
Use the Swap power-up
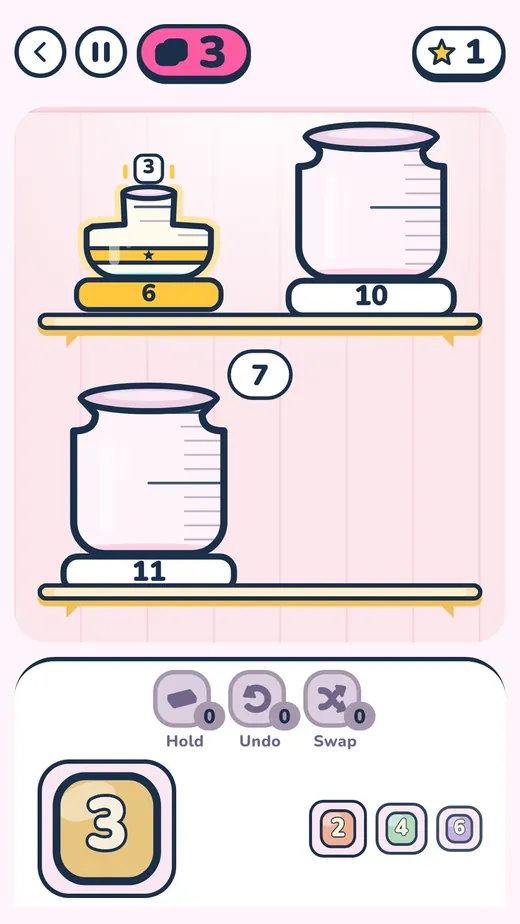(x=333, y=699)
